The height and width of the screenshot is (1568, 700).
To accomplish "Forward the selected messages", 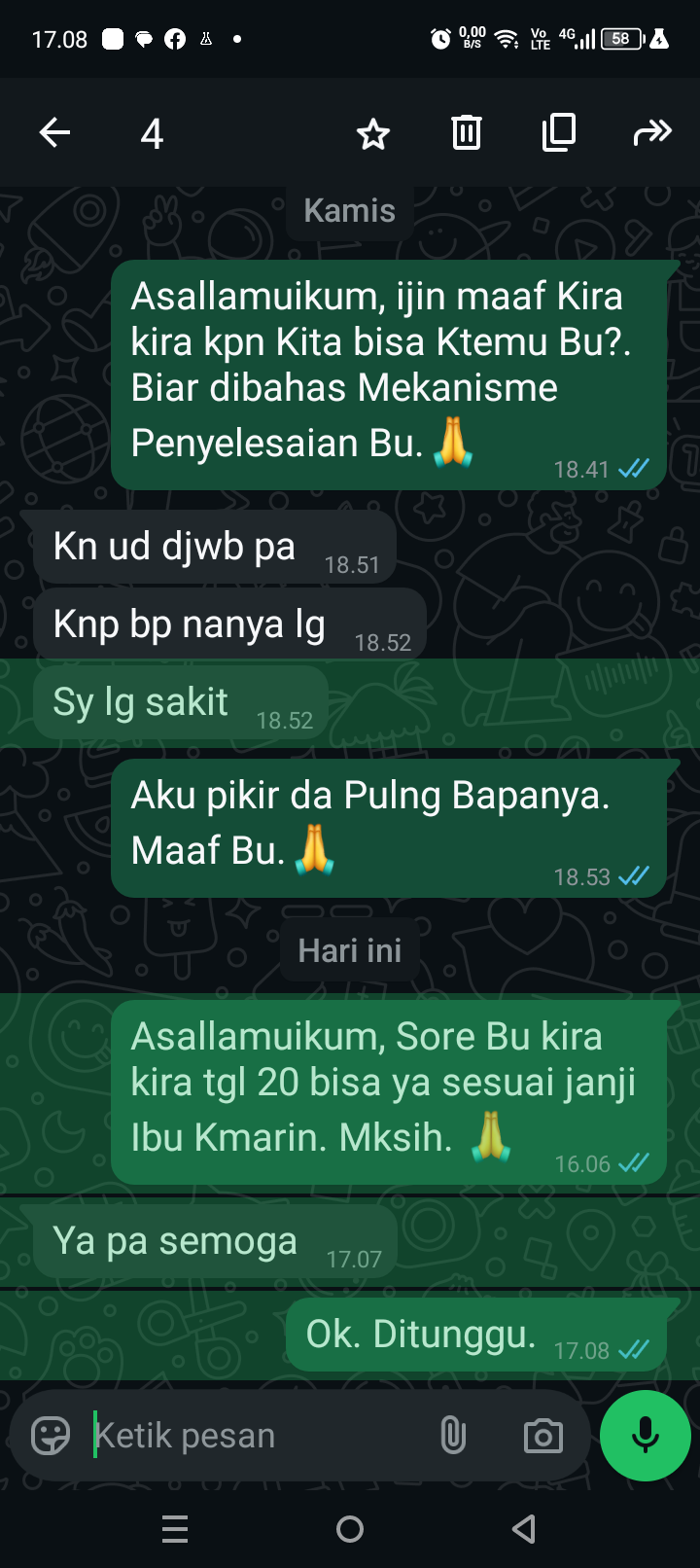I will [x=652, y=132].
